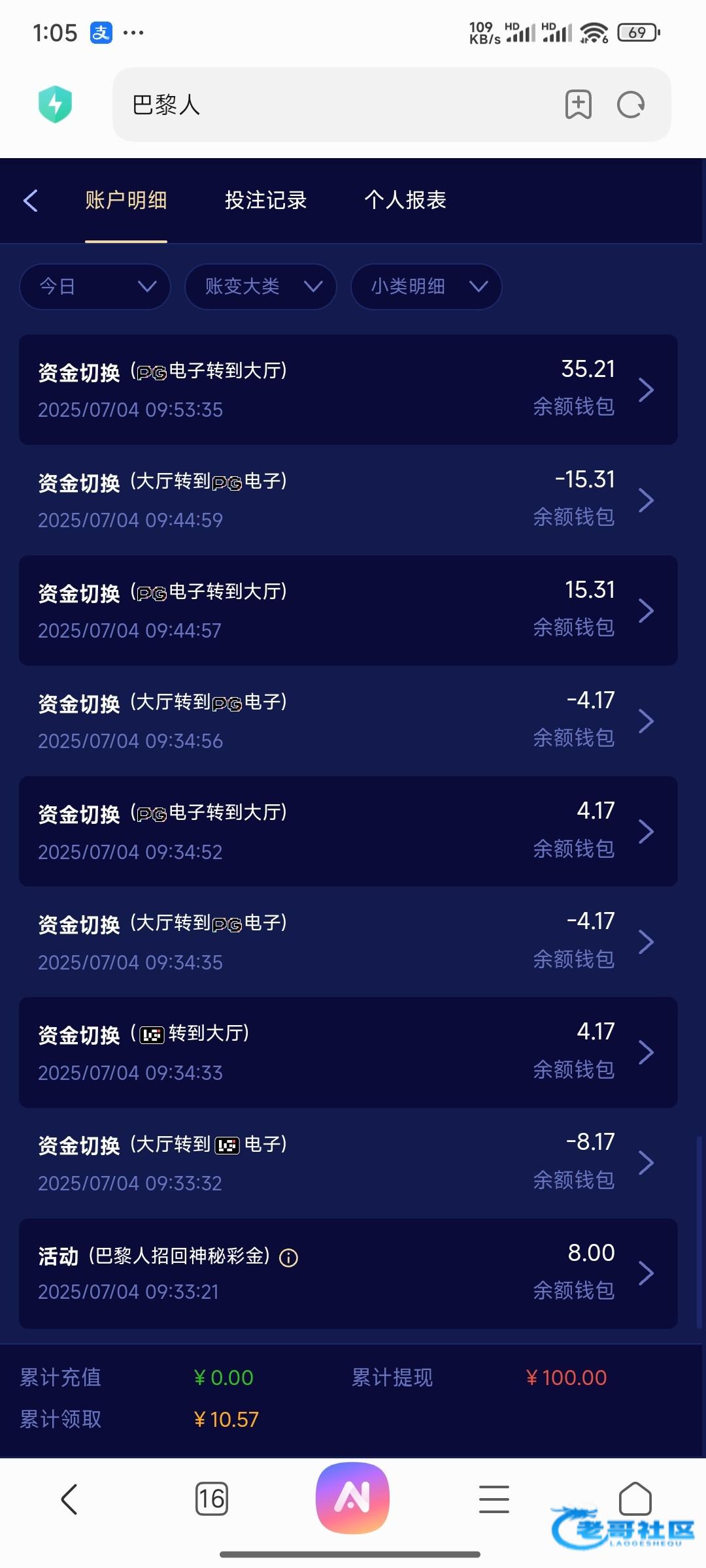Switch to the 个人报表 tab
This screenshot has width=706, height=1568.
click(x=405, y=200)
